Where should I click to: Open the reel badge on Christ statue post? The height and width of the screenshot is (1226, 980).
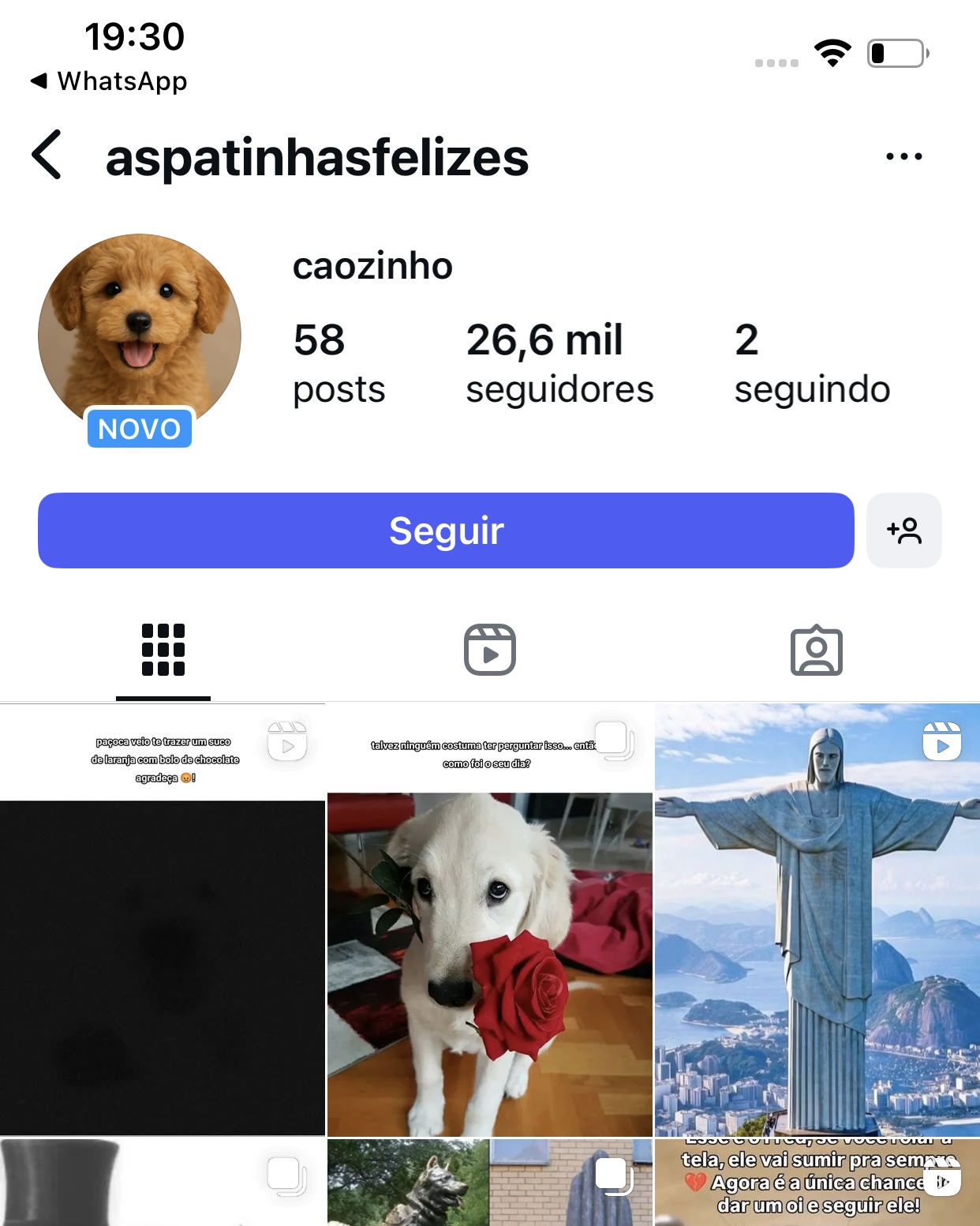point(941,740)
